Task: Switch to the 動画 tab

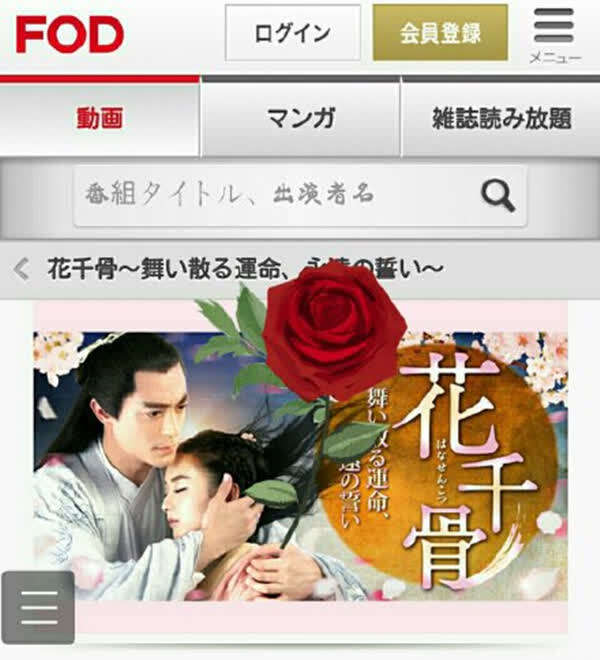Action: coord(100,118)
